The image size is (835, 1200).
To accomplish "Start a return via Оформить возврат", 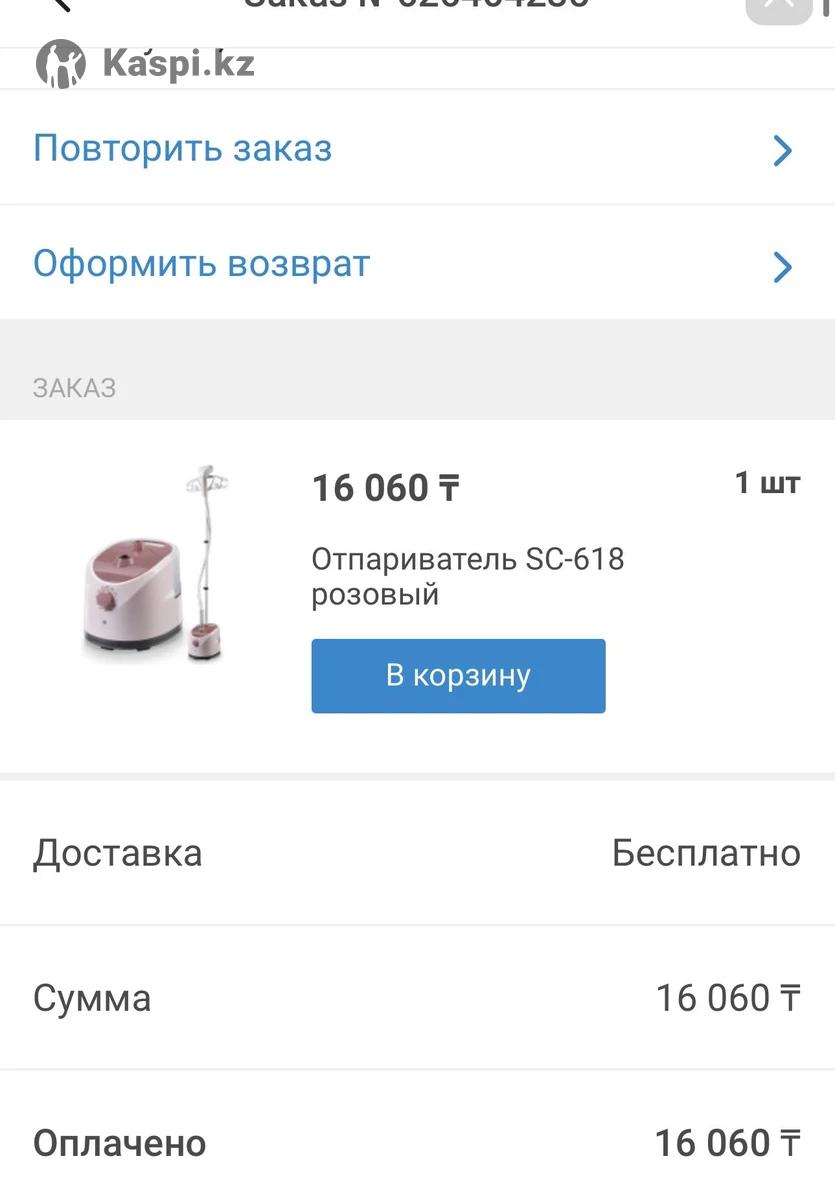I will coord(416,264).
